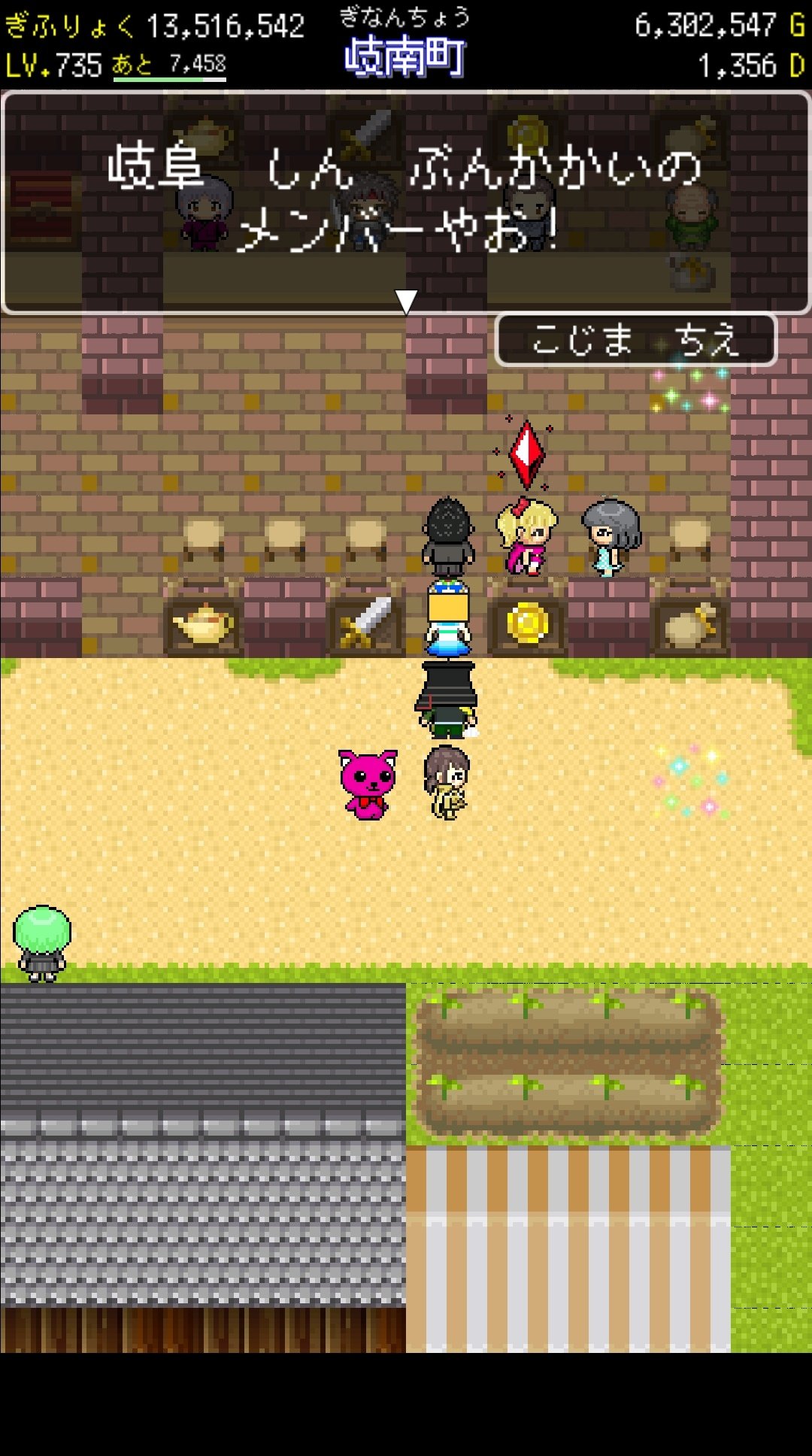This screenshot has height=1456, width=812.
Task: Tap the pink cat character
Action: pos(367,784)
